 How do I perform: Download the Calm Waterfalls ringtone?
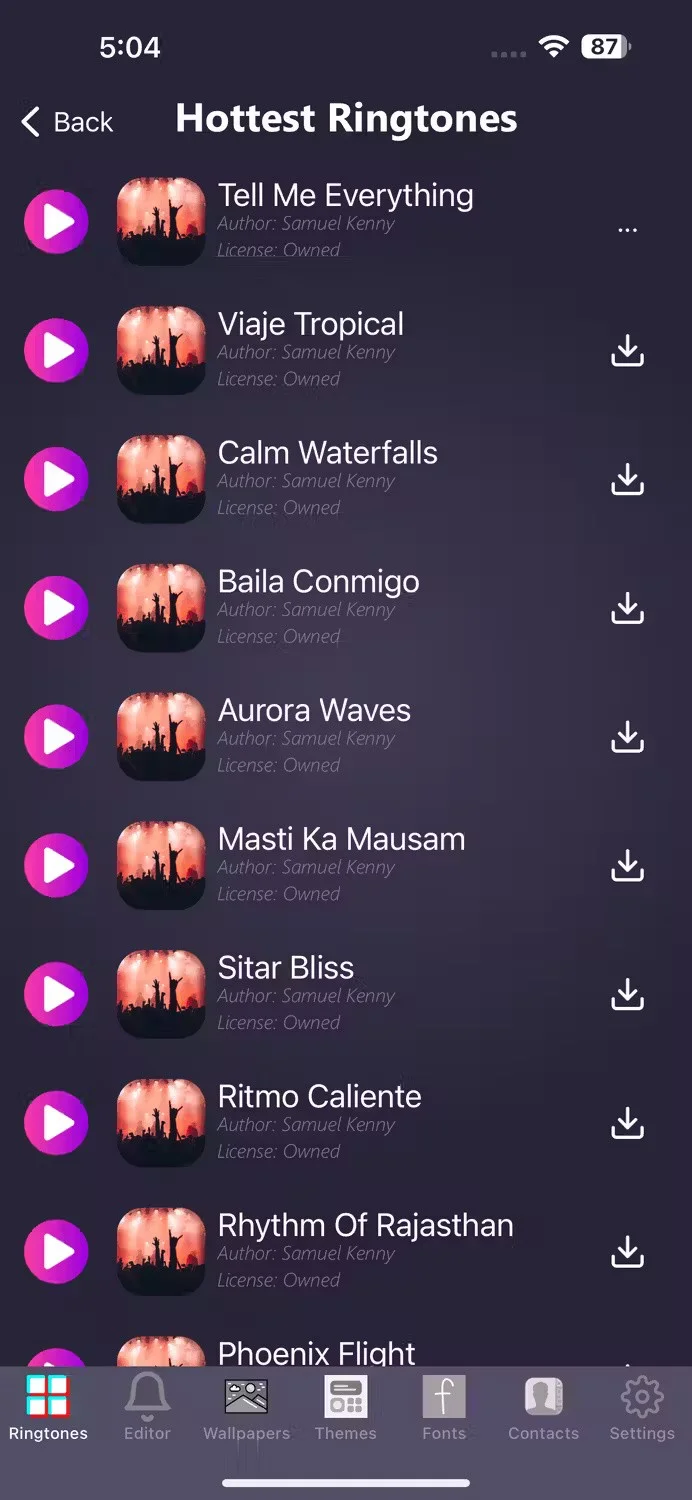tap(627, 480)
